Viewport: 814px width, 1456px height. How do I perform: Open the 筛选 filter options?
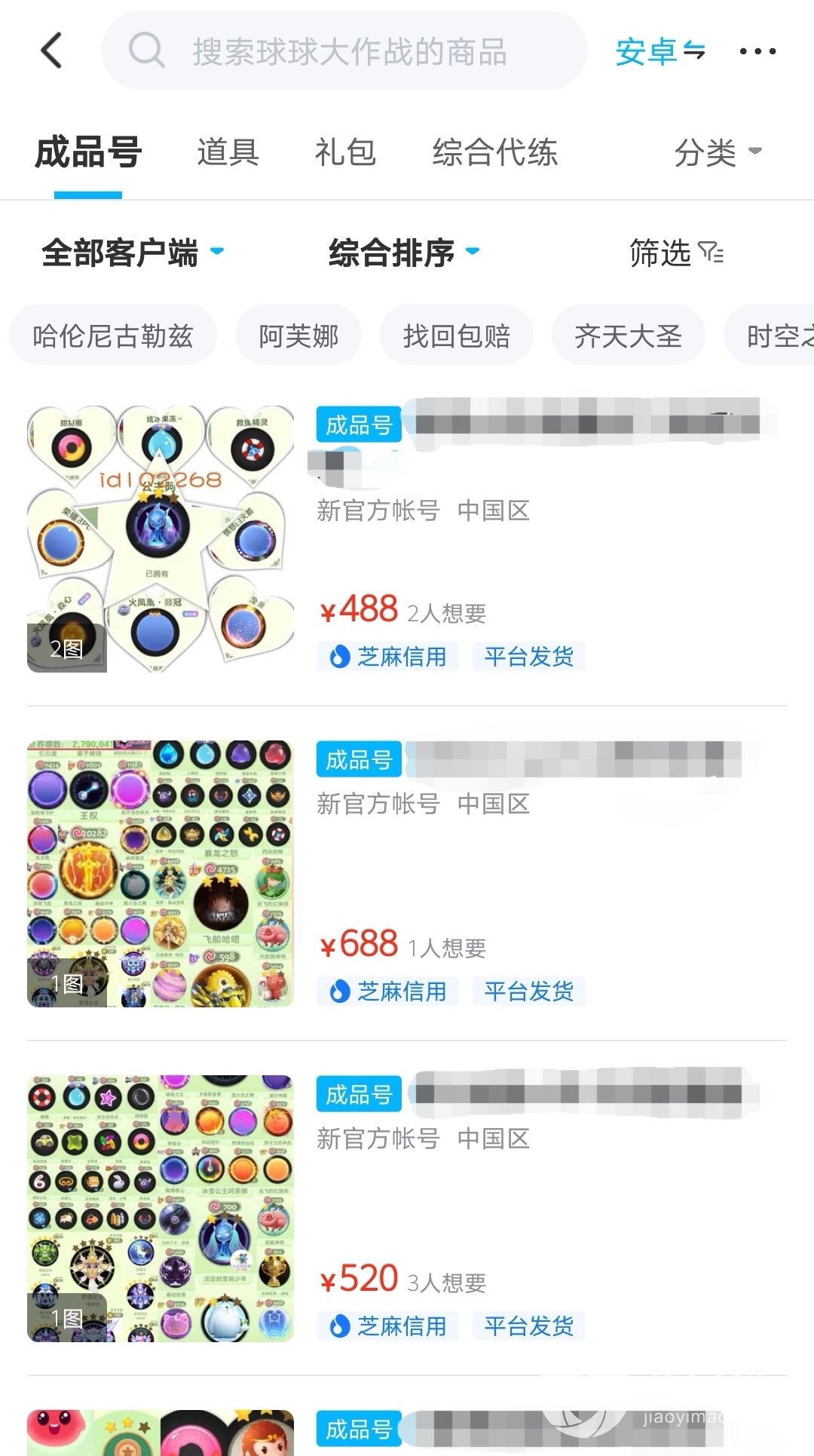[x=675, y=253]
